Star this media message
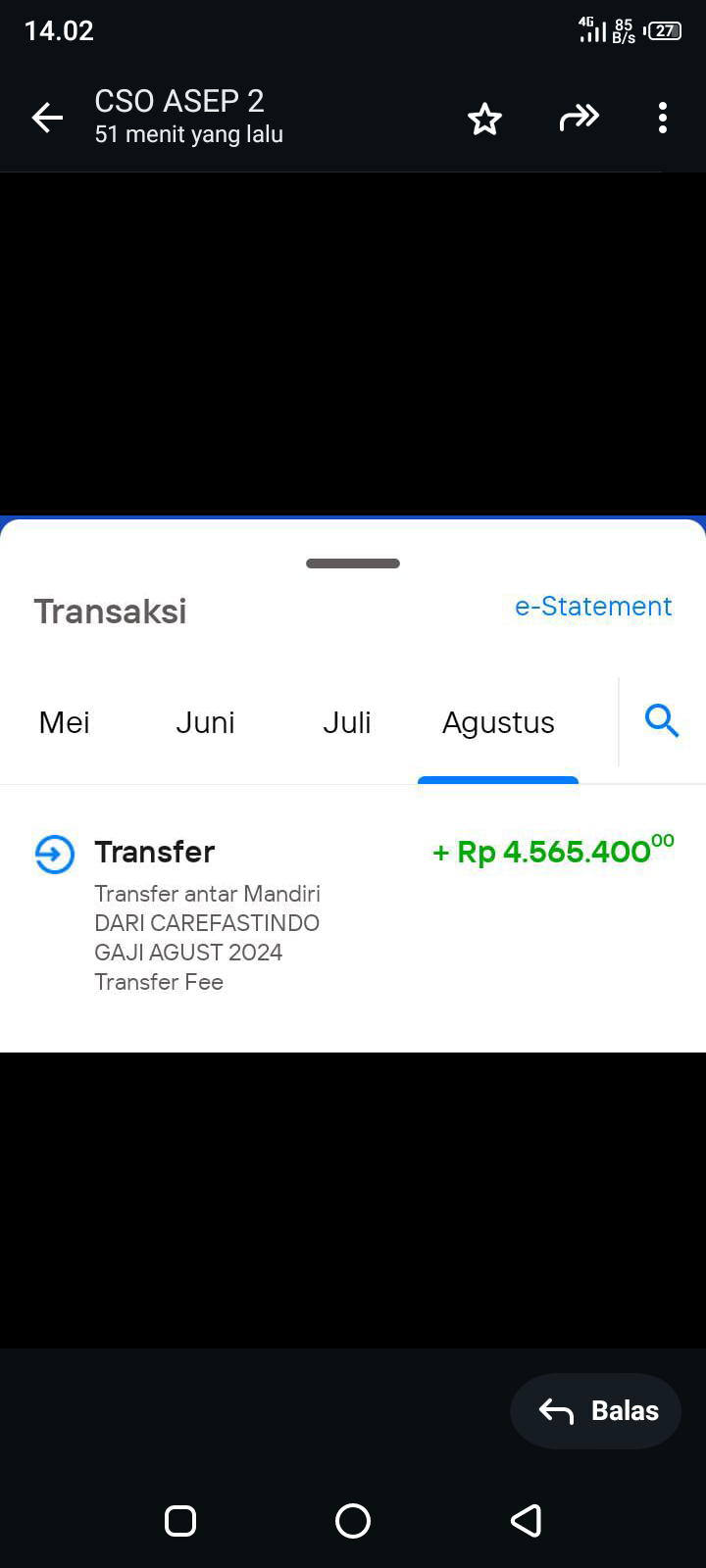 (484, 119)
